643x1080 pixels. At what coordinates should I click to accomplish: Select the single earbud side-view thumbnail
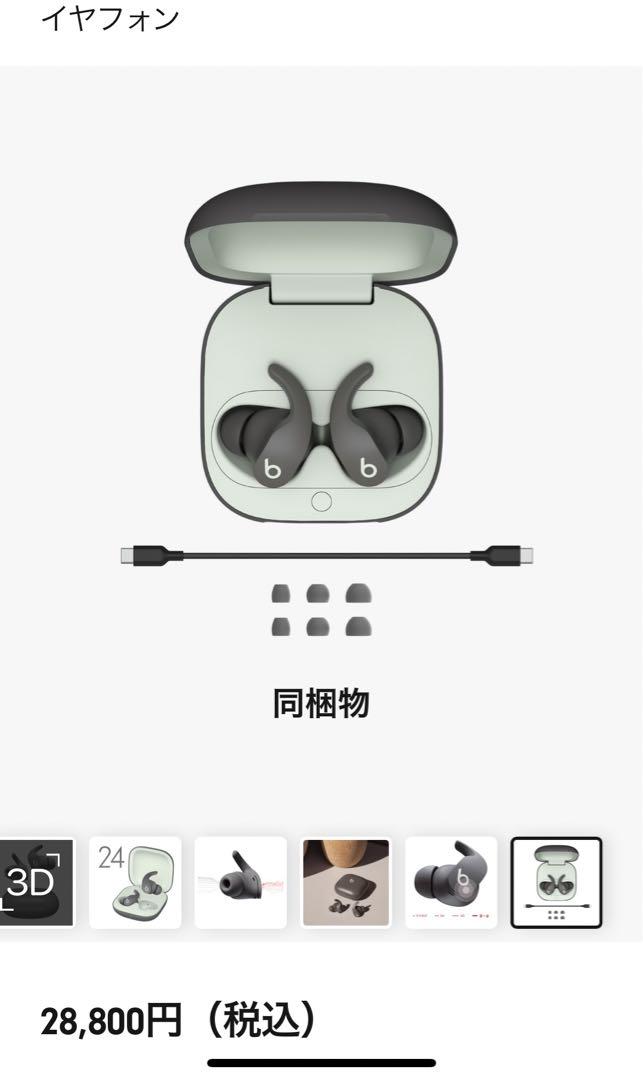(x=240, y=882)
